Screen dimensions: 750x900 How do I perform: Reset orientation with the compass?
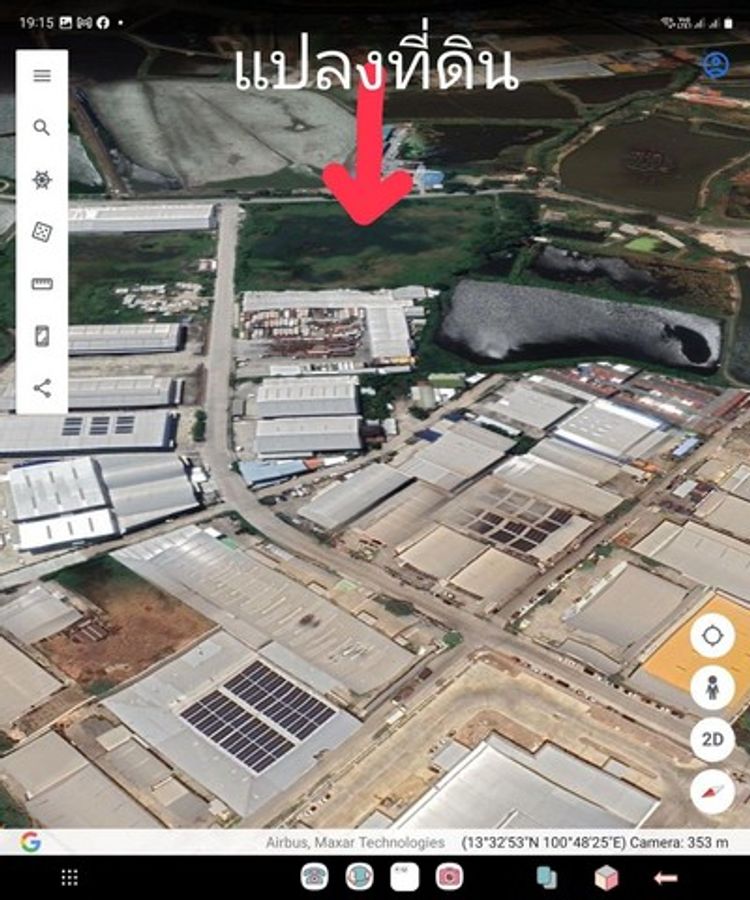(x=712, y=792)
